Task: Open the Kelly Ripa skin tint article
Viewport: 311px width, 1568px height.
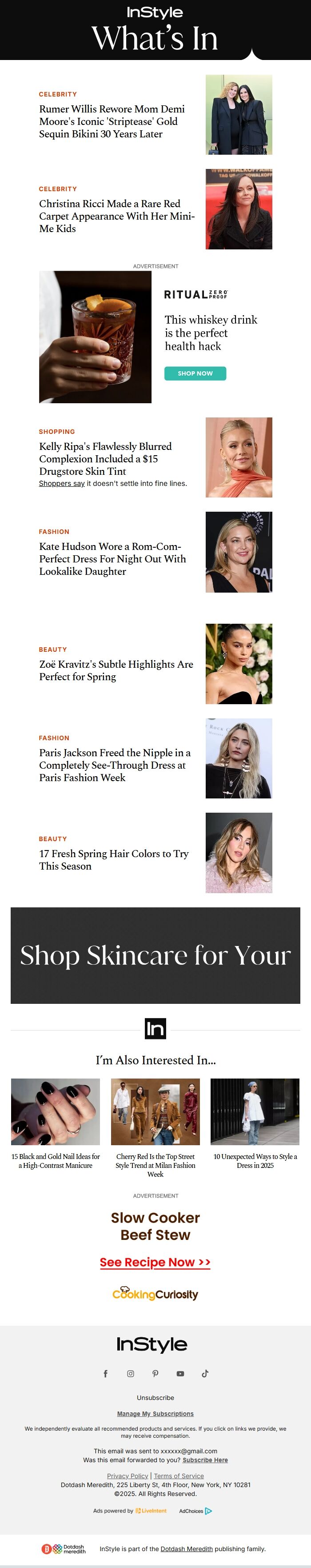Action: 105,458
